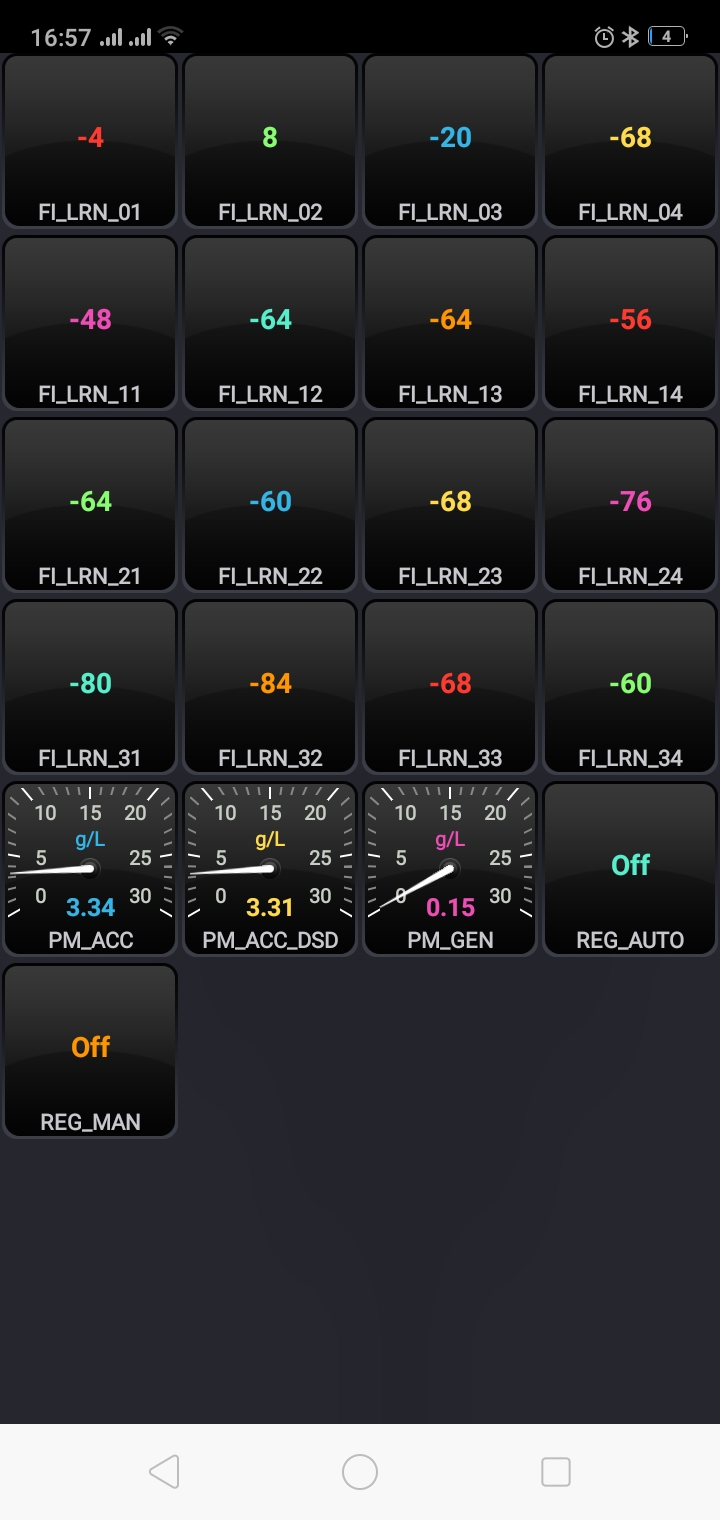Select the FI_LRN_02 gauge tile
This screenshot has width=720, height=1520.
pyautogui.click(x=270, y=140)
